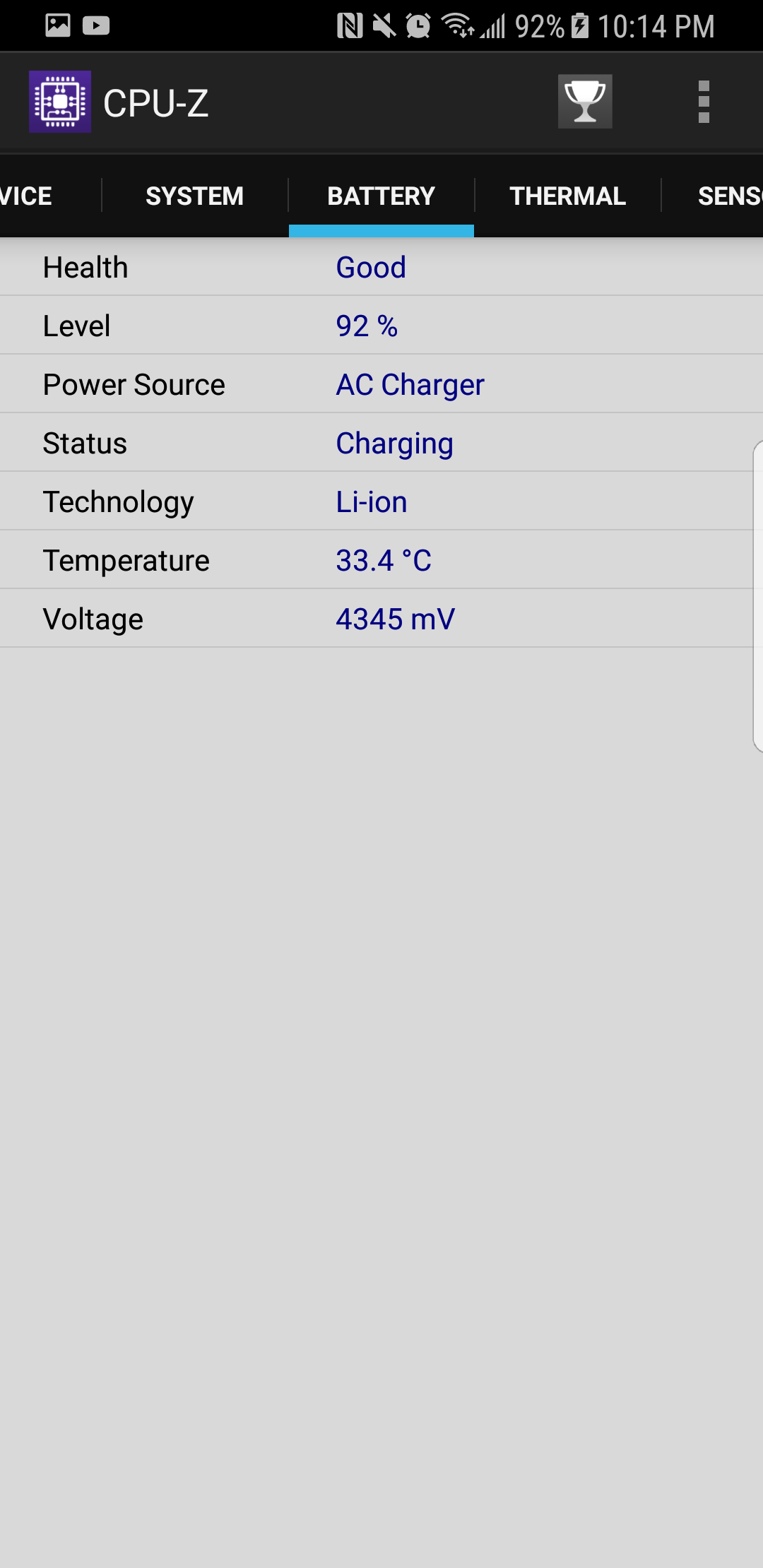Switch to the THERMAL tab

pyautogui.click(x=567, y=196)
